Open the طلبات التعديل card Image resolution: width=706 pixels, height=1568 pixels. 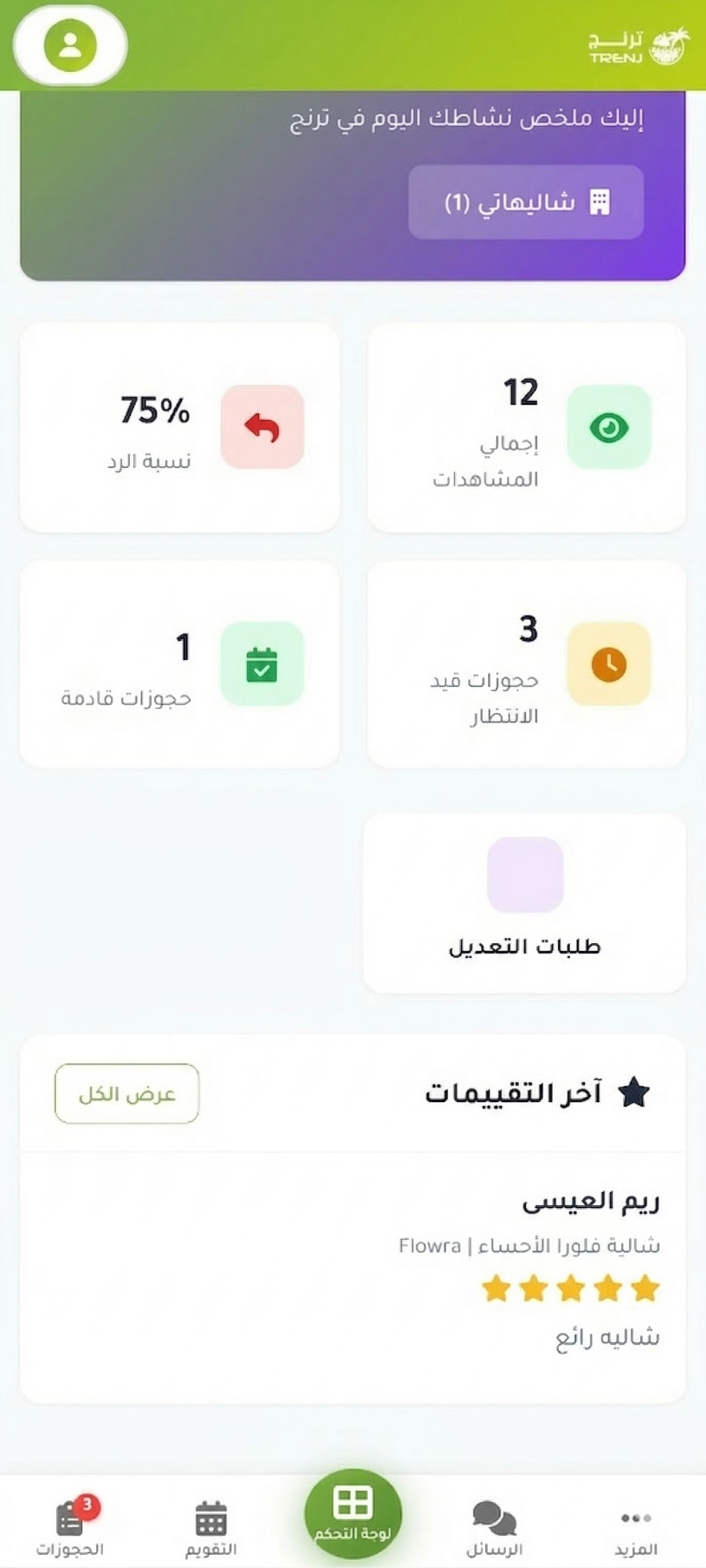(x=525, y=907)
